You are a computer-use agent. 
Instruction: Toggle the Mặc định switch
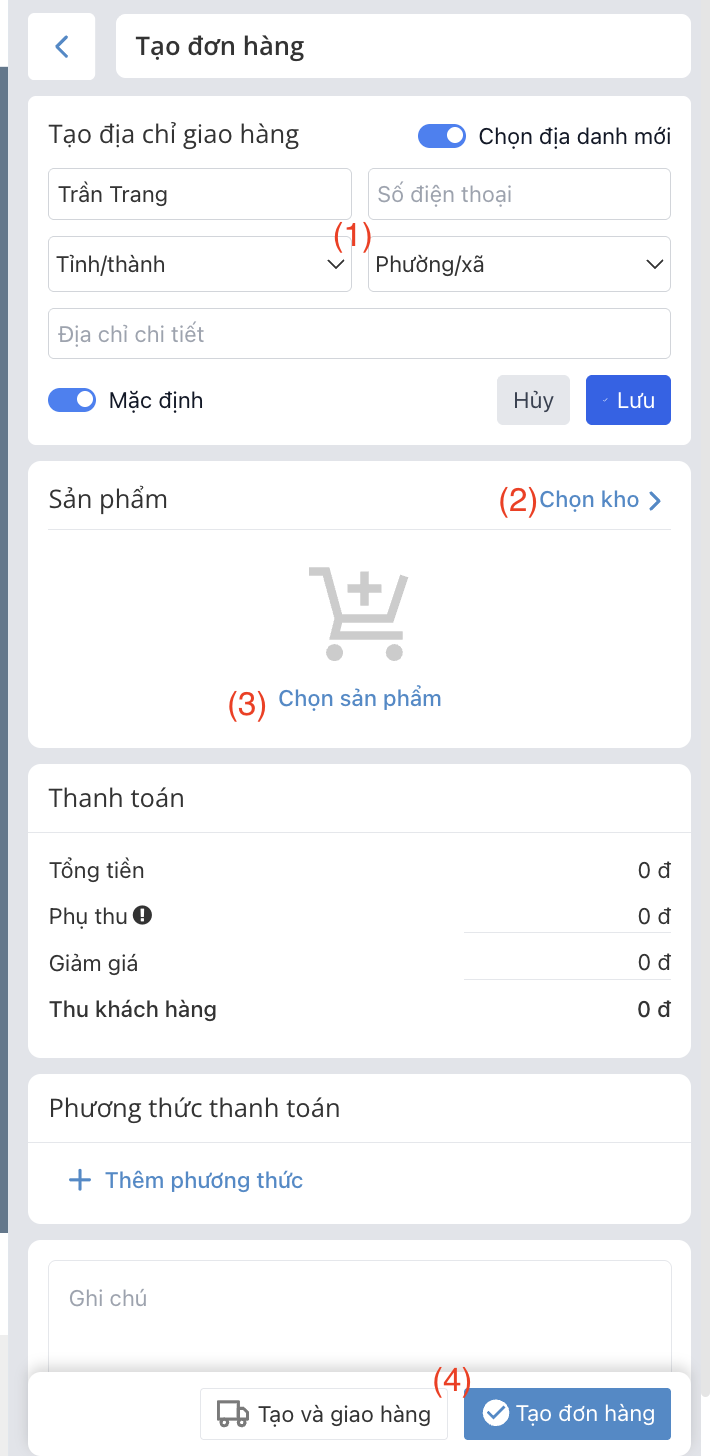[x=72, y=401]
